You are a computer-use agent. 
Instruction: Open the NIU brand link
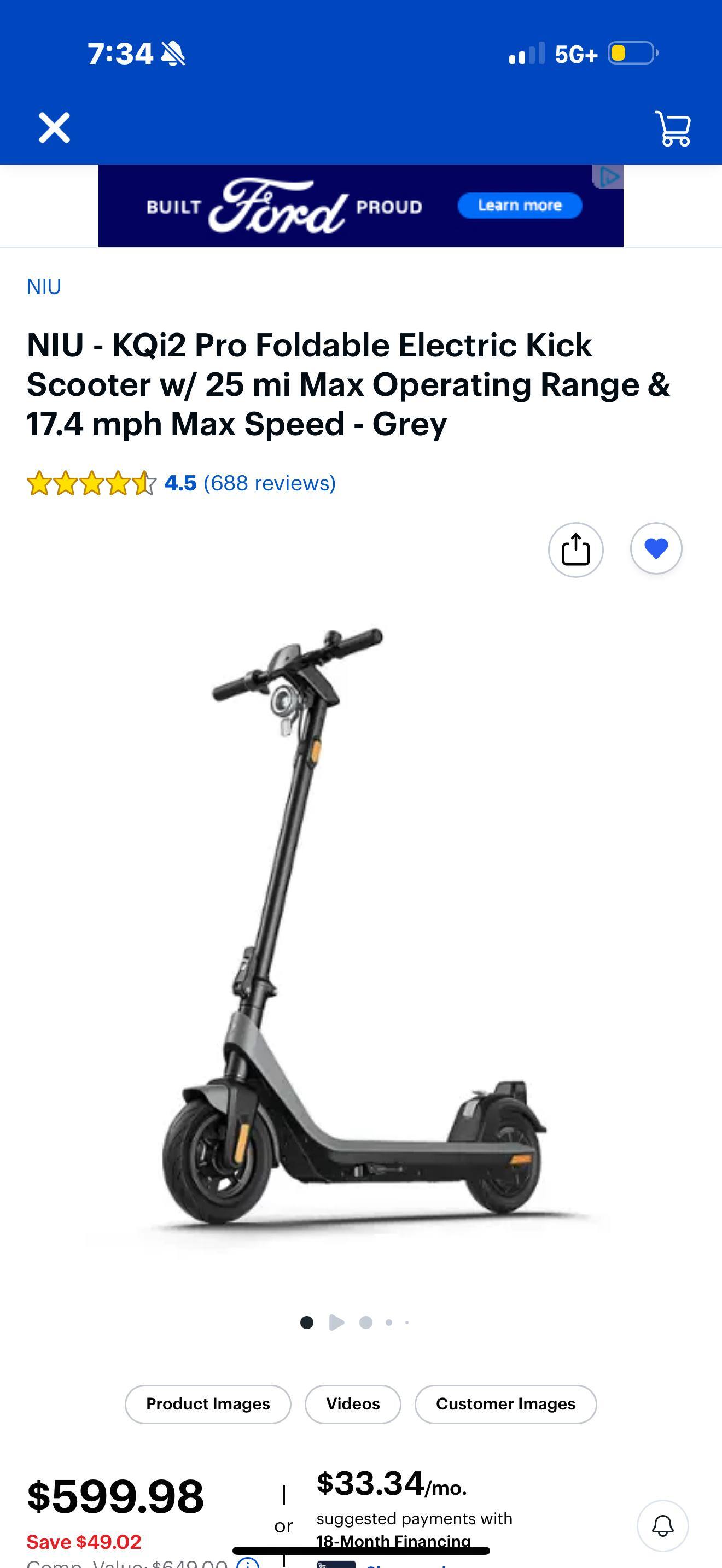coord(44,286)
